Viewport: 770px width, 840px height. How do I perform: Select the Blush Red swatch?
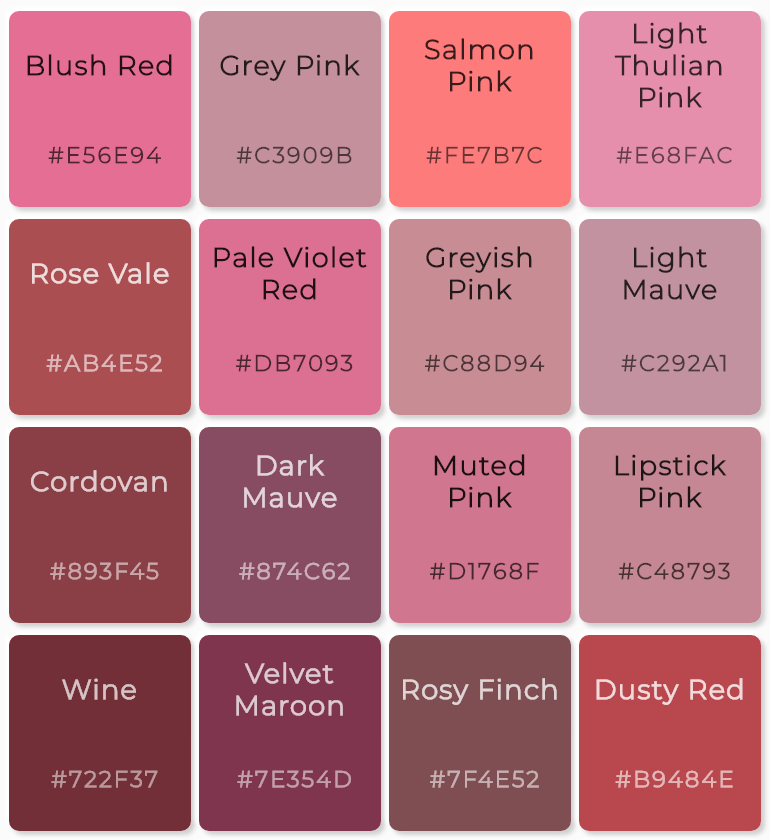[100, 109]
